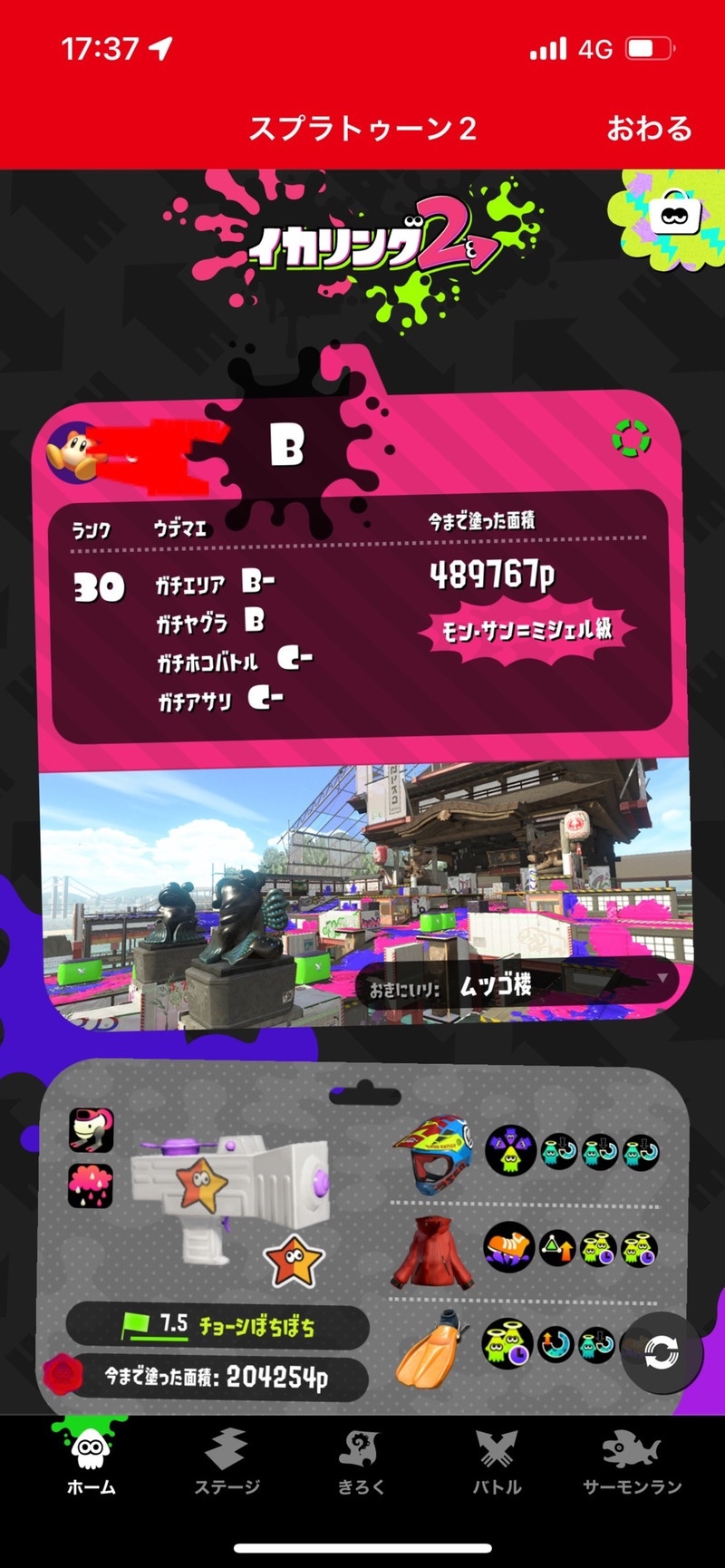Go to the ホーム tab
Screen dimensions: 725x1568
click(91, 1462)
